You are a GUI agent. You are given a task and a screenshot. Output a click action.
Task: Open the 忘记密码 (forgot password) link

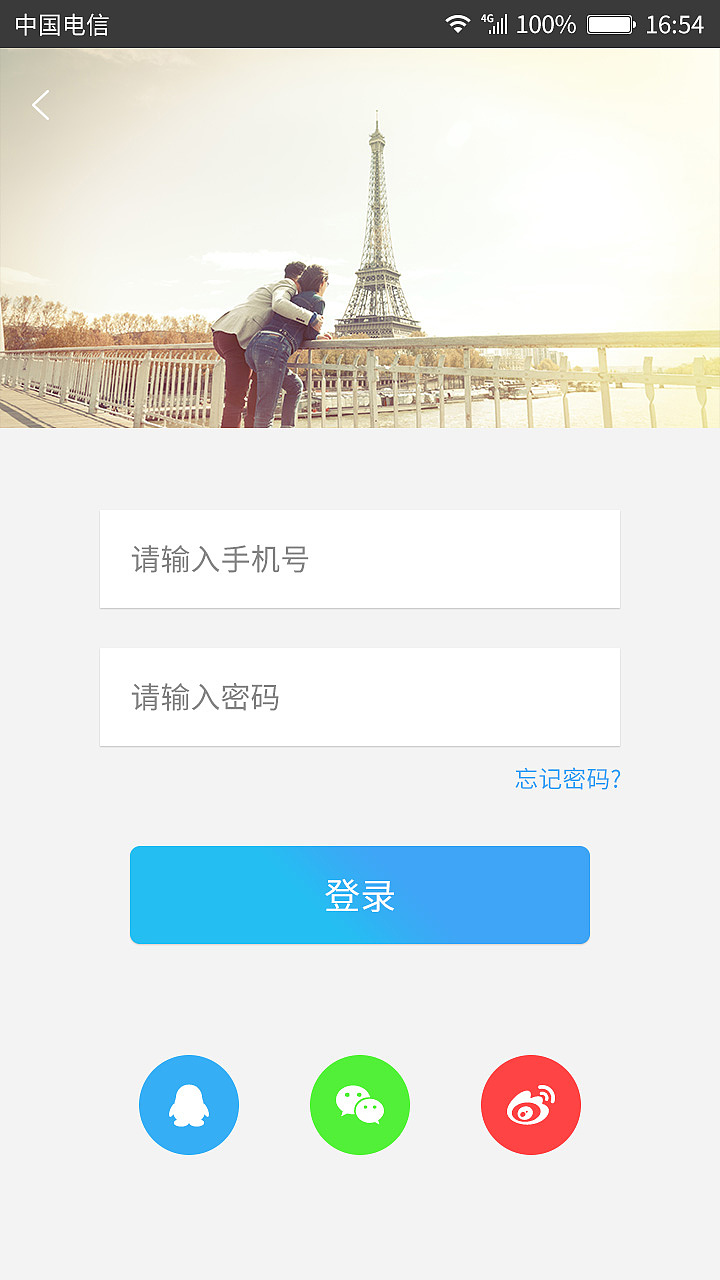tap(566, 780)
